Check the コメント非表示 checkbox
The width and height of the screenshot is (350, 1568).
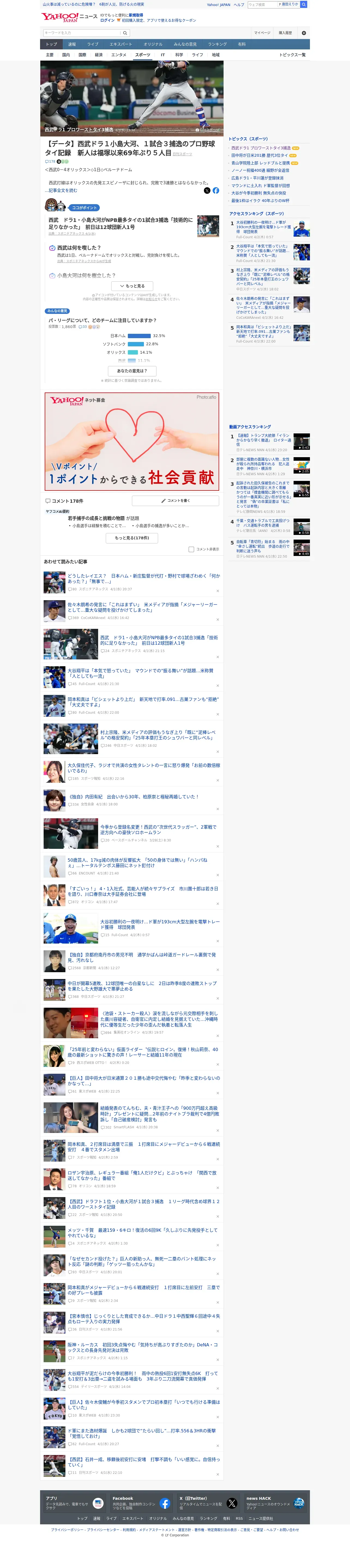click(191, 549)
